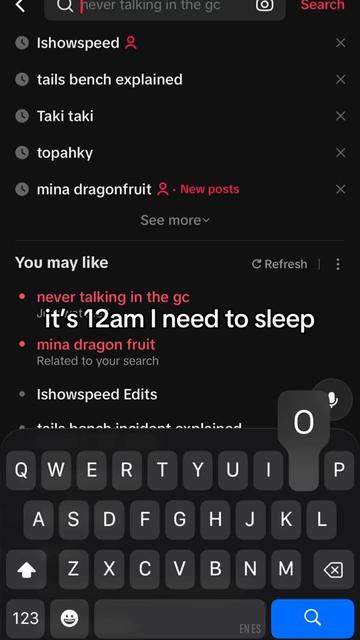Viewport: 360px width, 640px height.
Task: Delete tails bench explained from history
Action: (340, 79)
